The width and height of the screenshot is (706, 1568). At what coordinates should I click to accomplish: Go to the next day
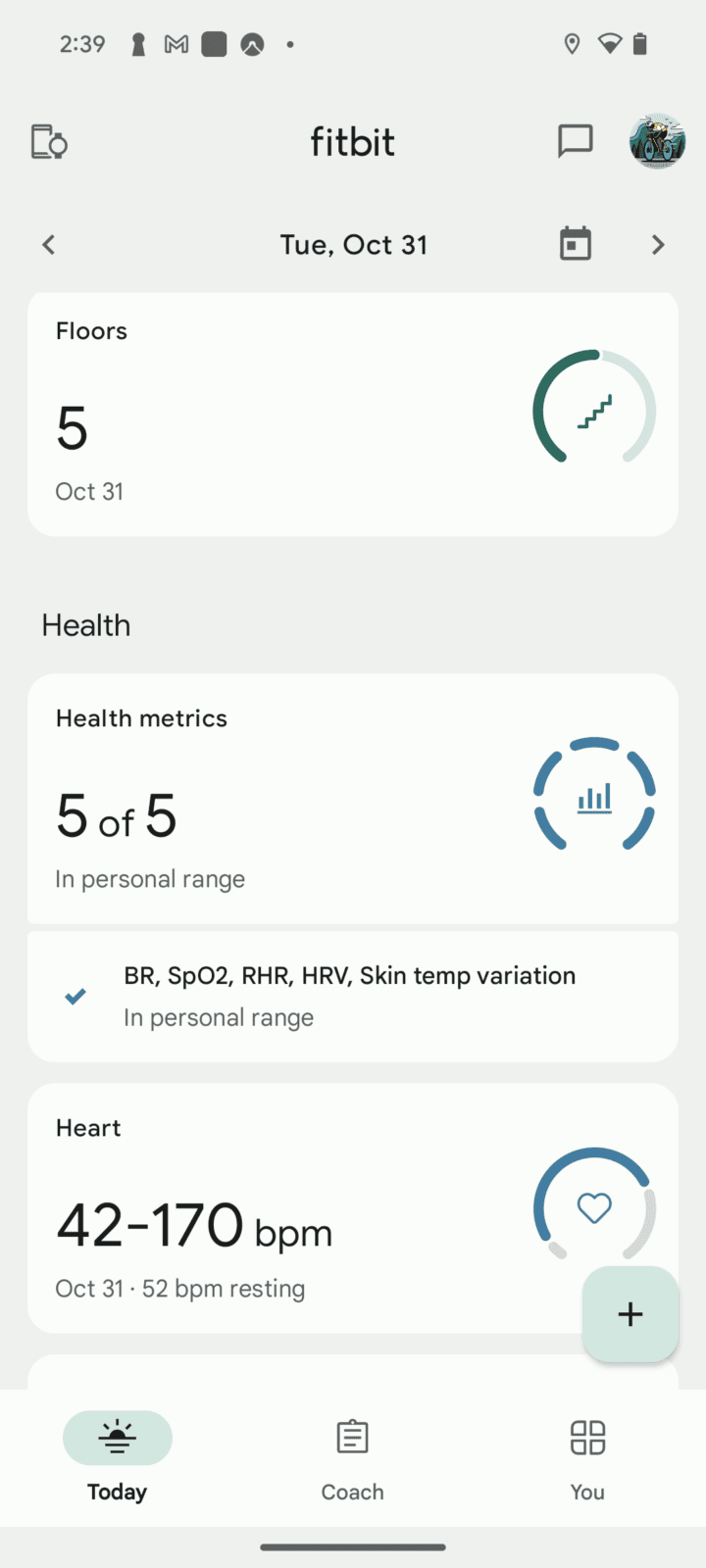click(x=658, y=245)
